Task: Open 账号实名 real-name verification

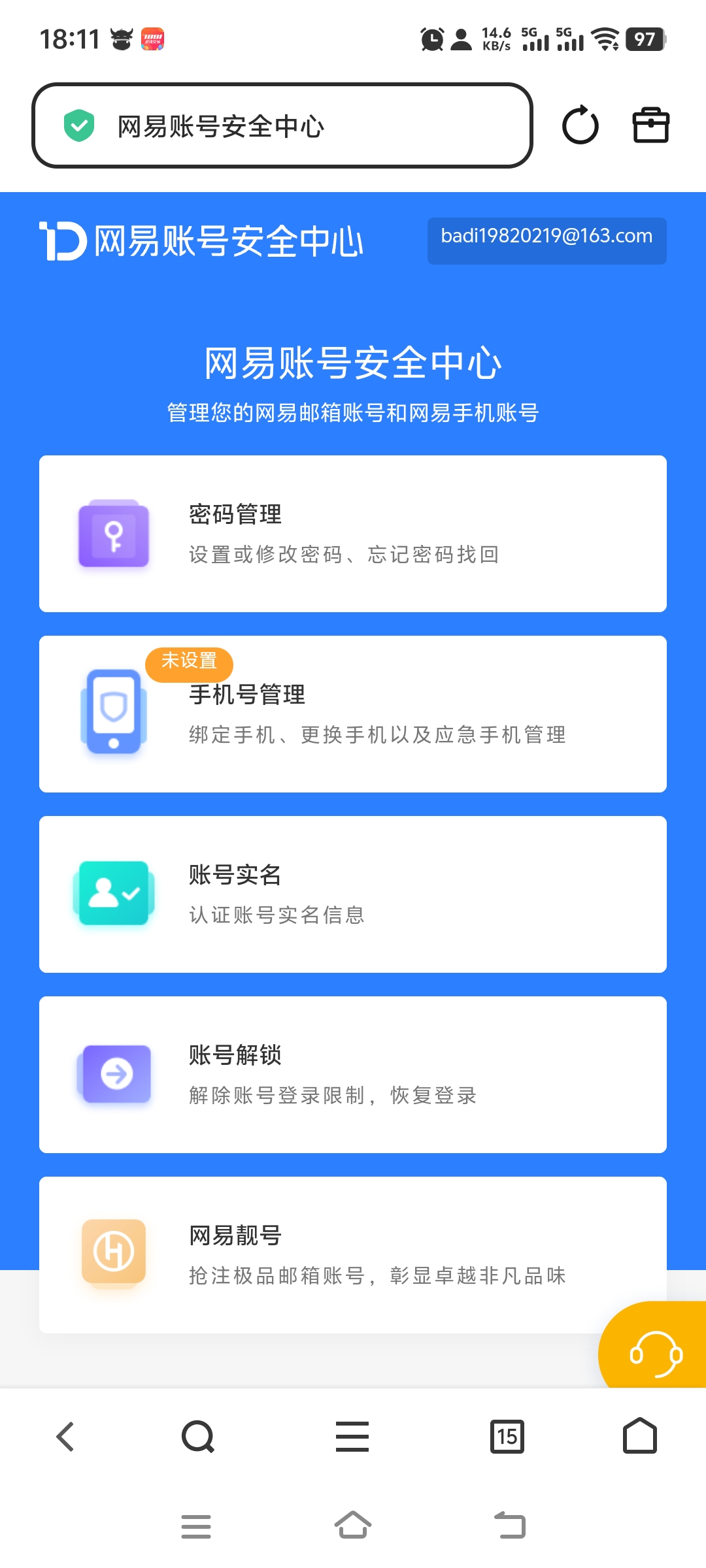Action: point(353,894)
